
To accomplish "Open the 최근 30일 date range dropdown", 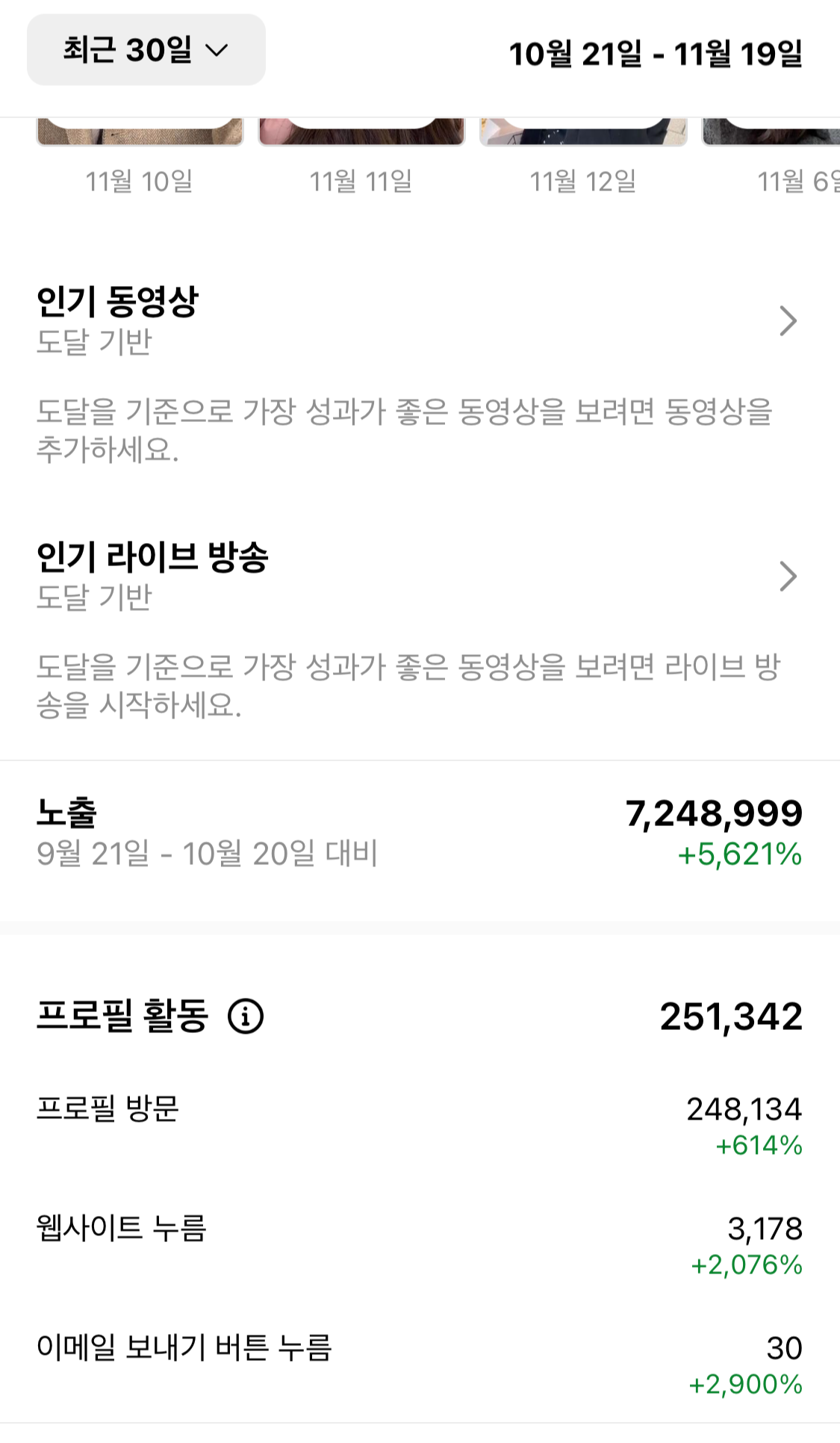I will (x=146, y=50).
